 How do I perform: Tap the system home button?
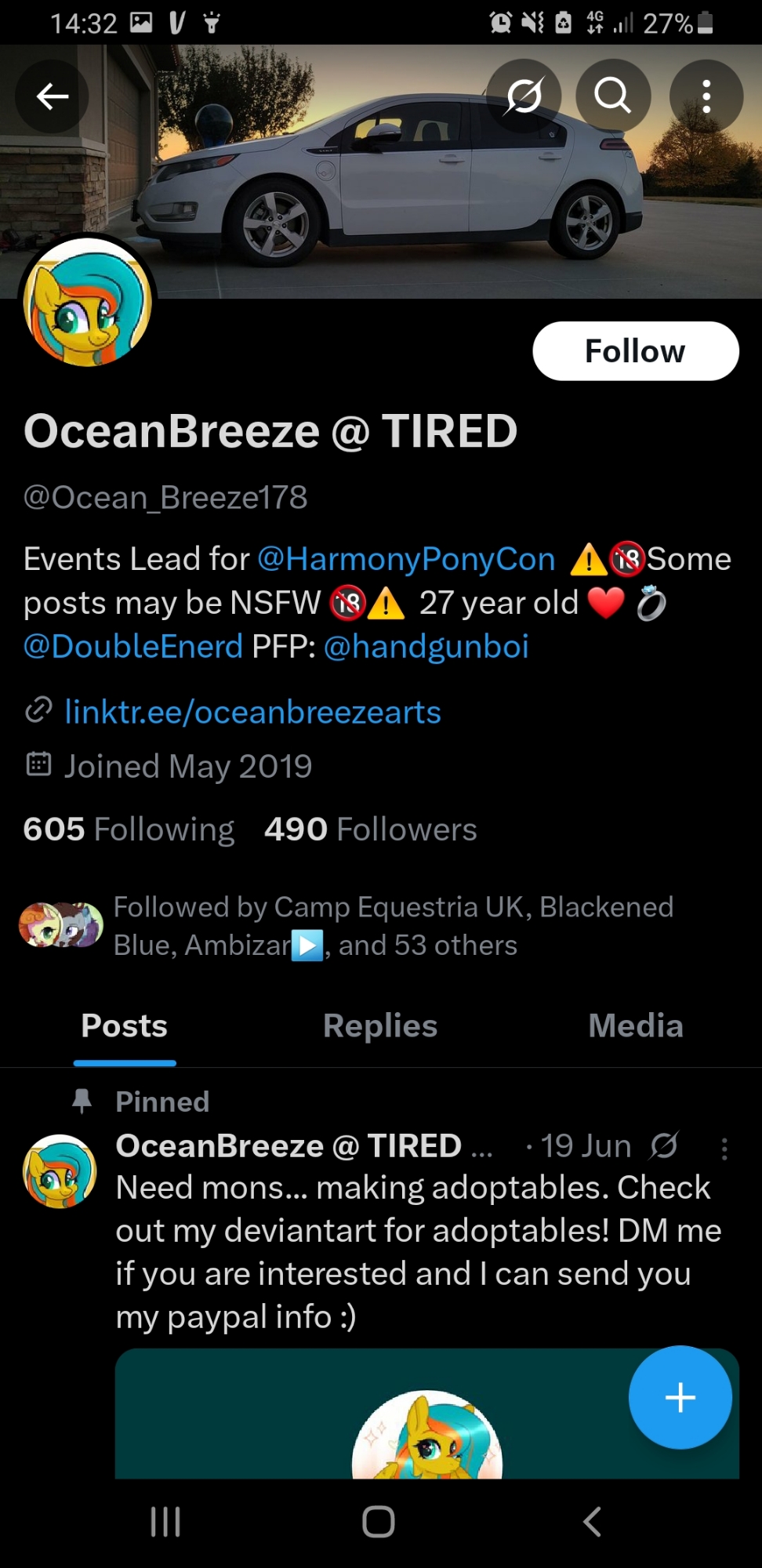pyautogui.click(x=379, y=1522)
